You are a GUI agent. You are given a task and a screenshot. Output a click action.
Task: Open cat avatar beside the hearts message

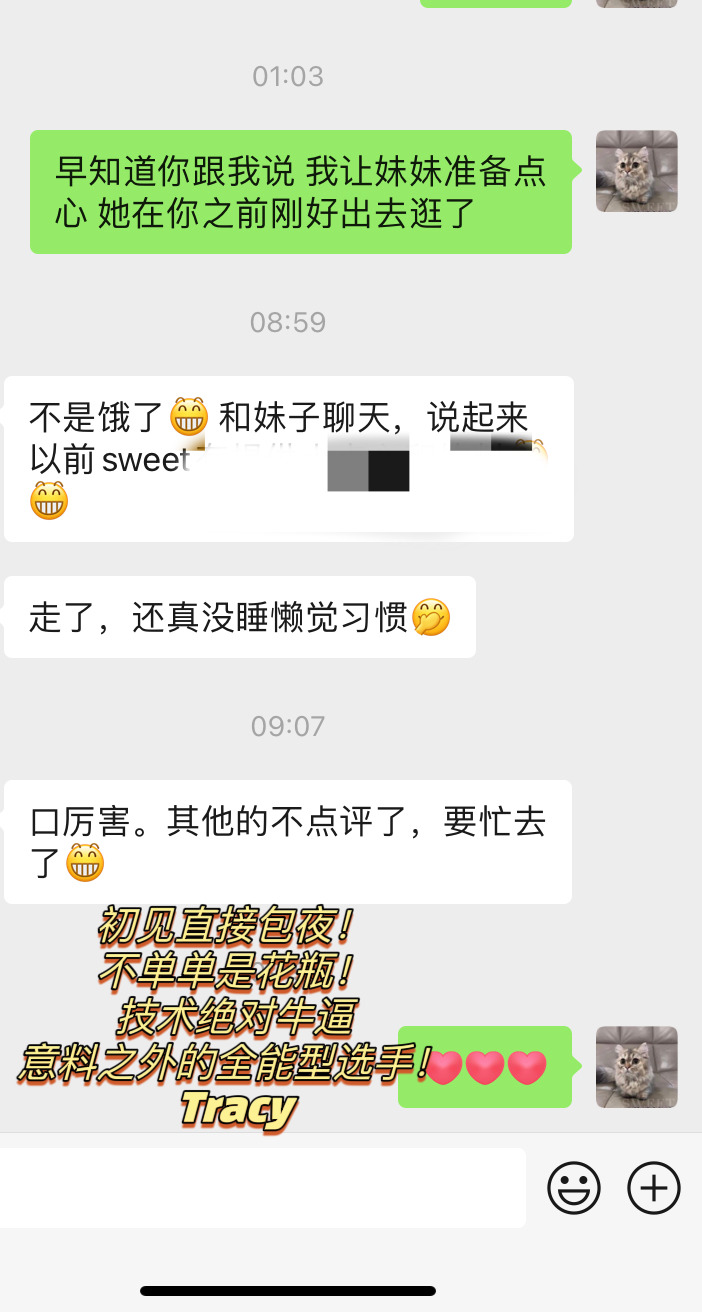pos(637,1066)
